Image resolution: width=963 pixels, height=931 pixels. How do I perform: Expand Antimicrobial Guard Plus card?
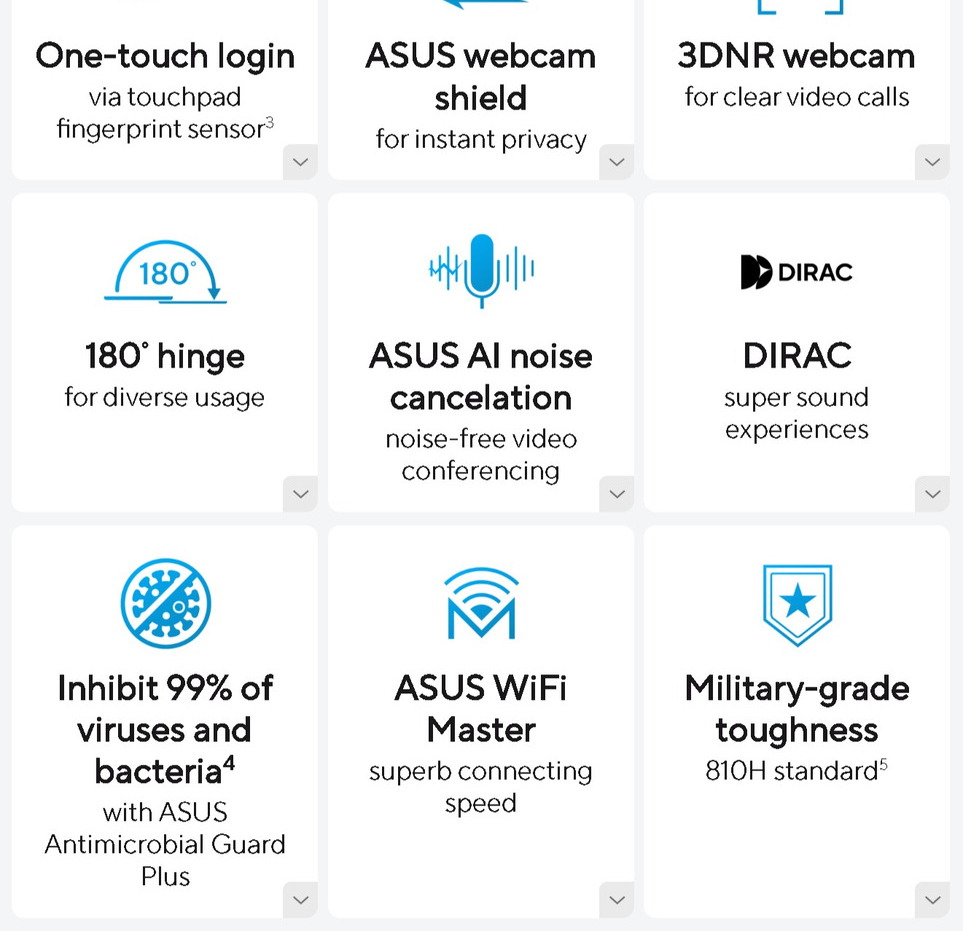(300, 900)
